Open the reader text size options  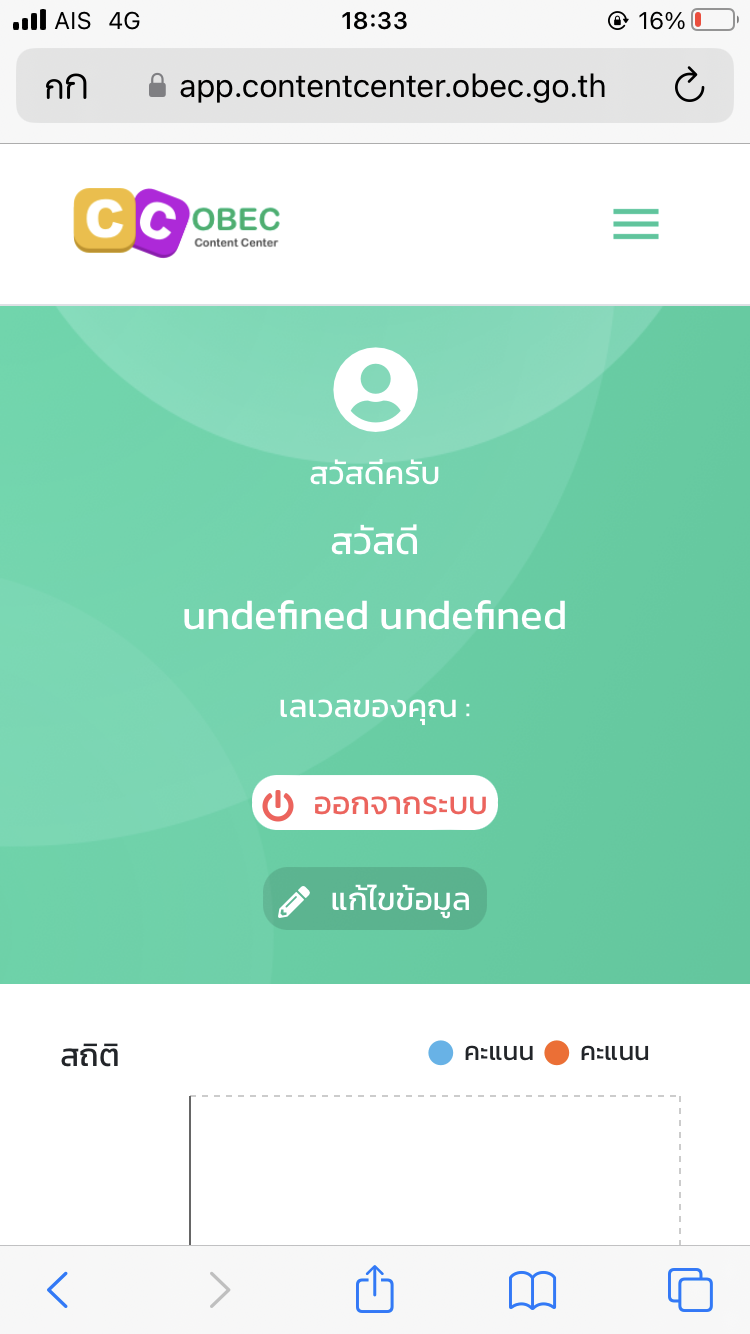click(66, 87)
